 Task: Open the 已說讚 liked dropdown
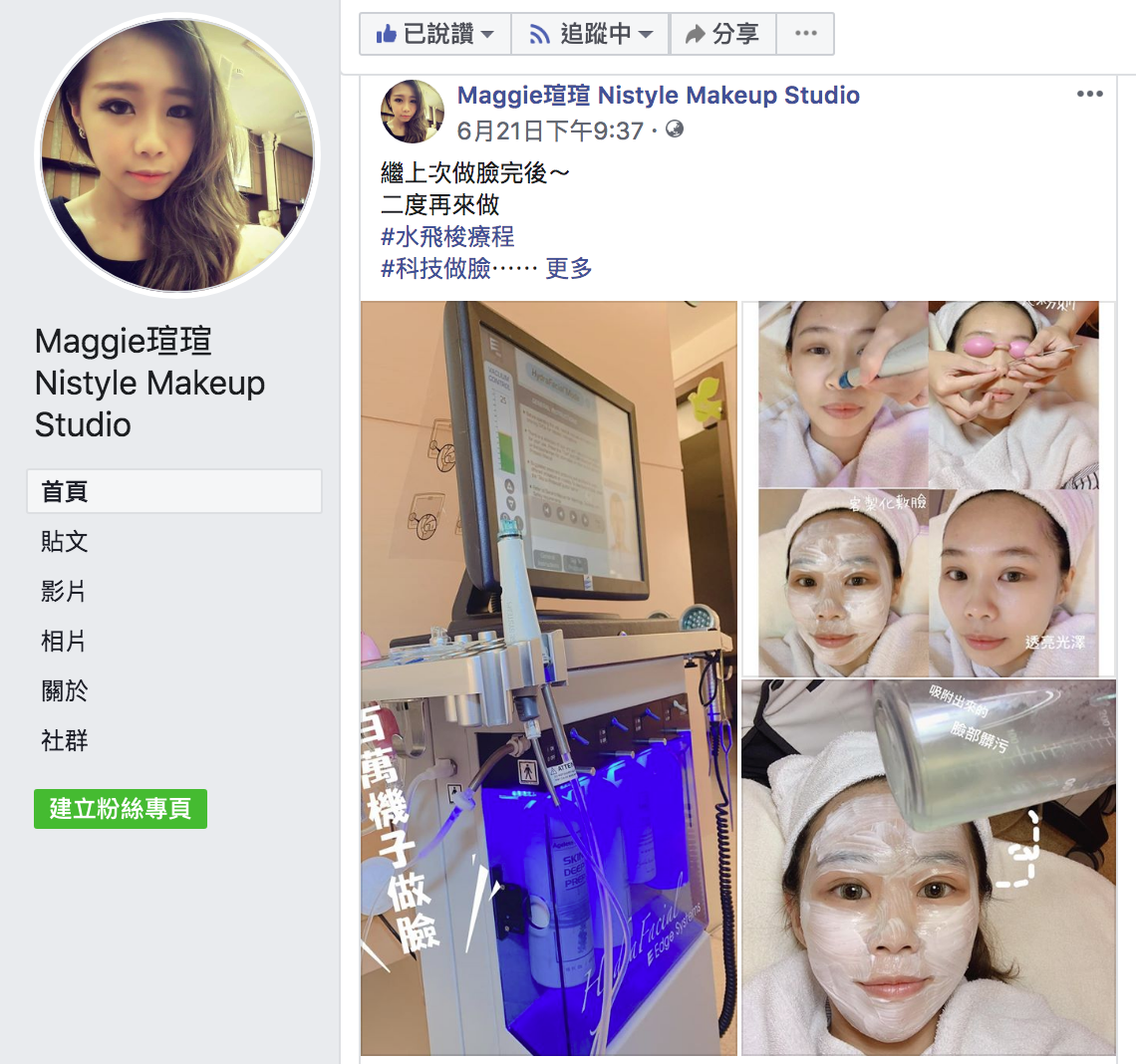click(435, 35)
